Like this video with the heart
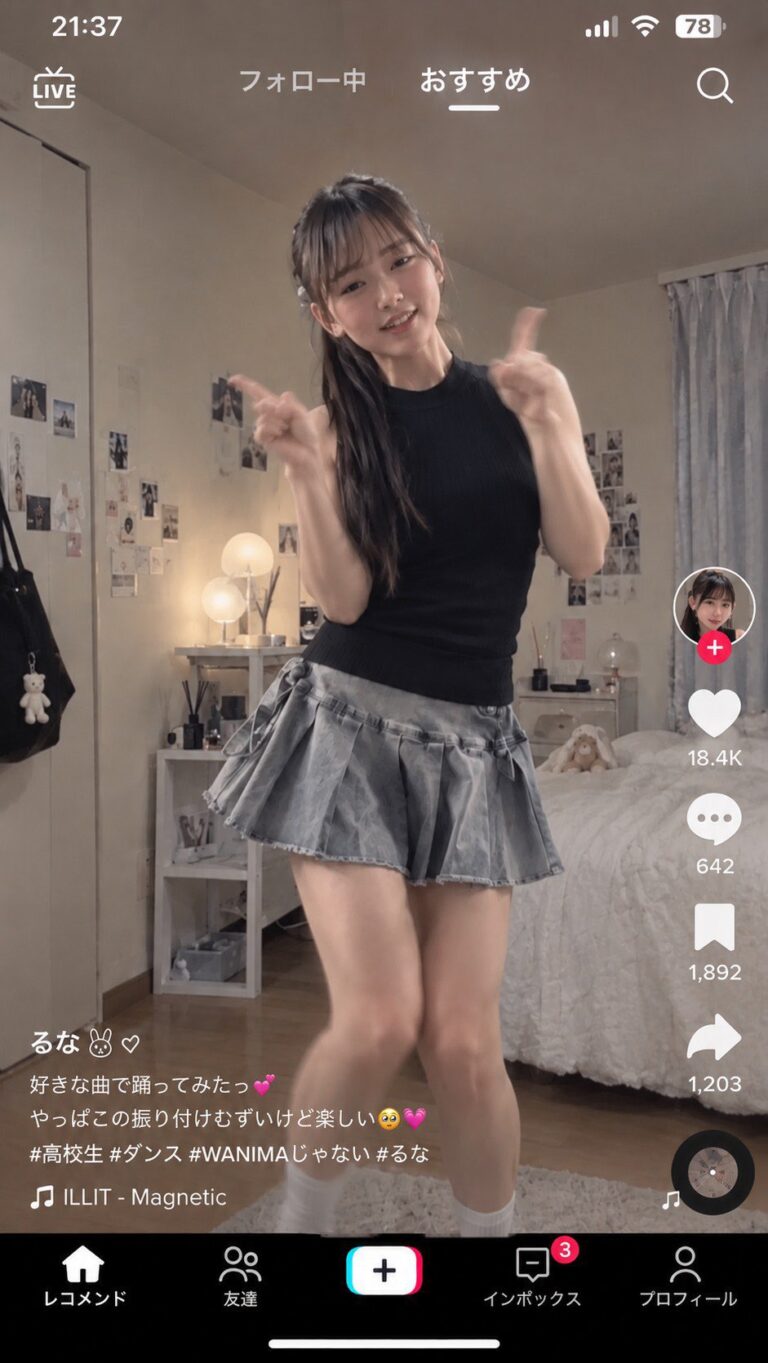768x1363 pixels. click(x=714, y=714)
